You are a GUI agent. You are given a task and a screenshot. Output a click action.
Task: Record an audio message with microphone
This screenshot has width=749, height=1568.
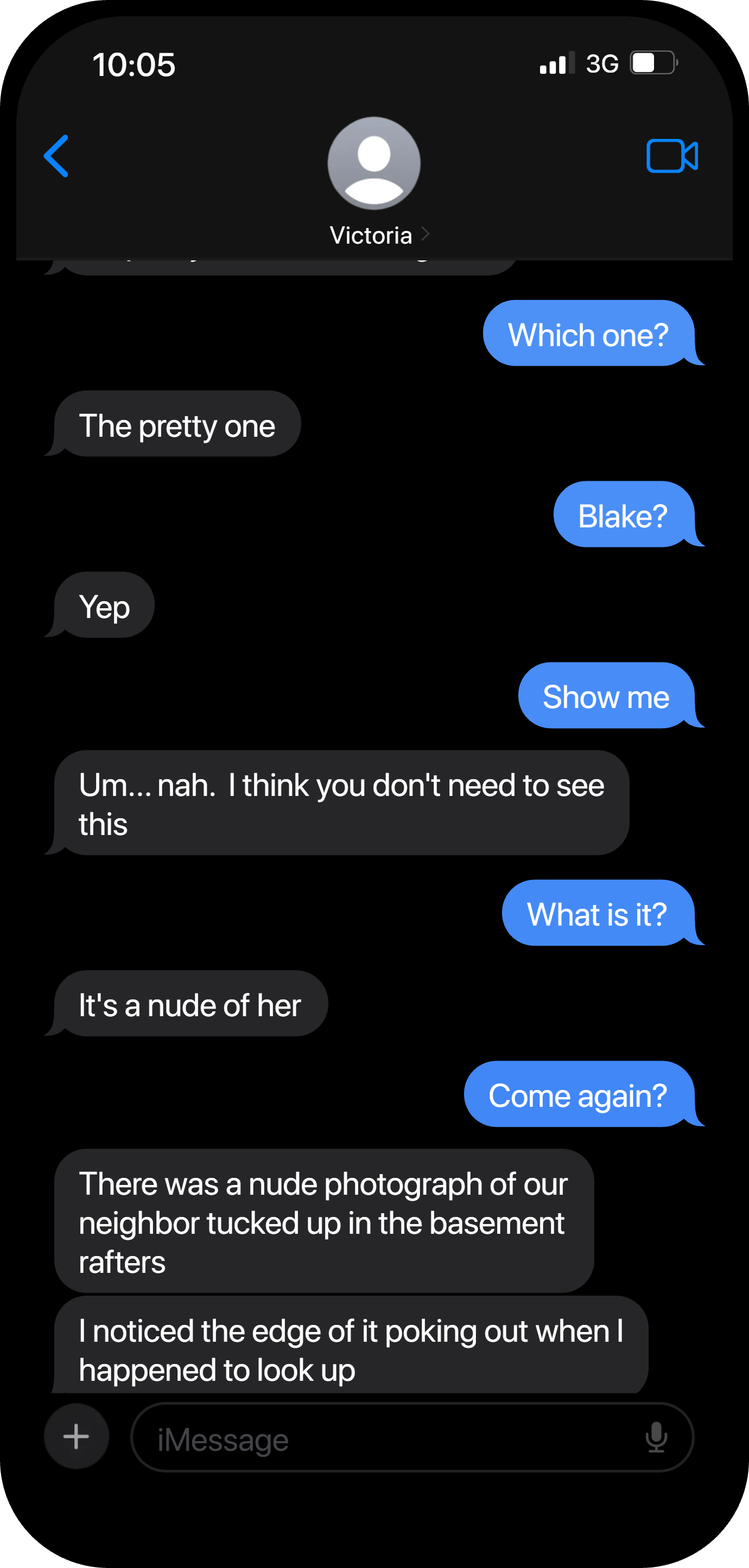coord(656,1438)
